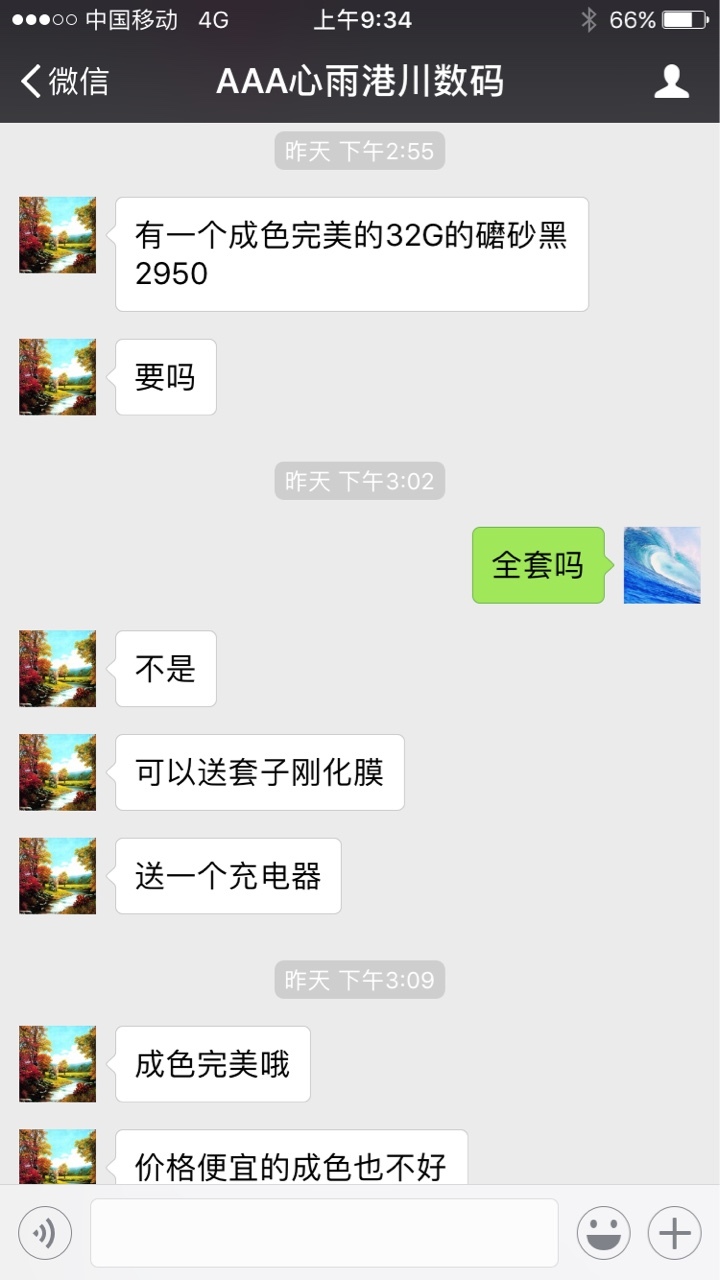Go back to the 微信 chat list
This screenshot has height=1280, width=720.
point(65,81)
